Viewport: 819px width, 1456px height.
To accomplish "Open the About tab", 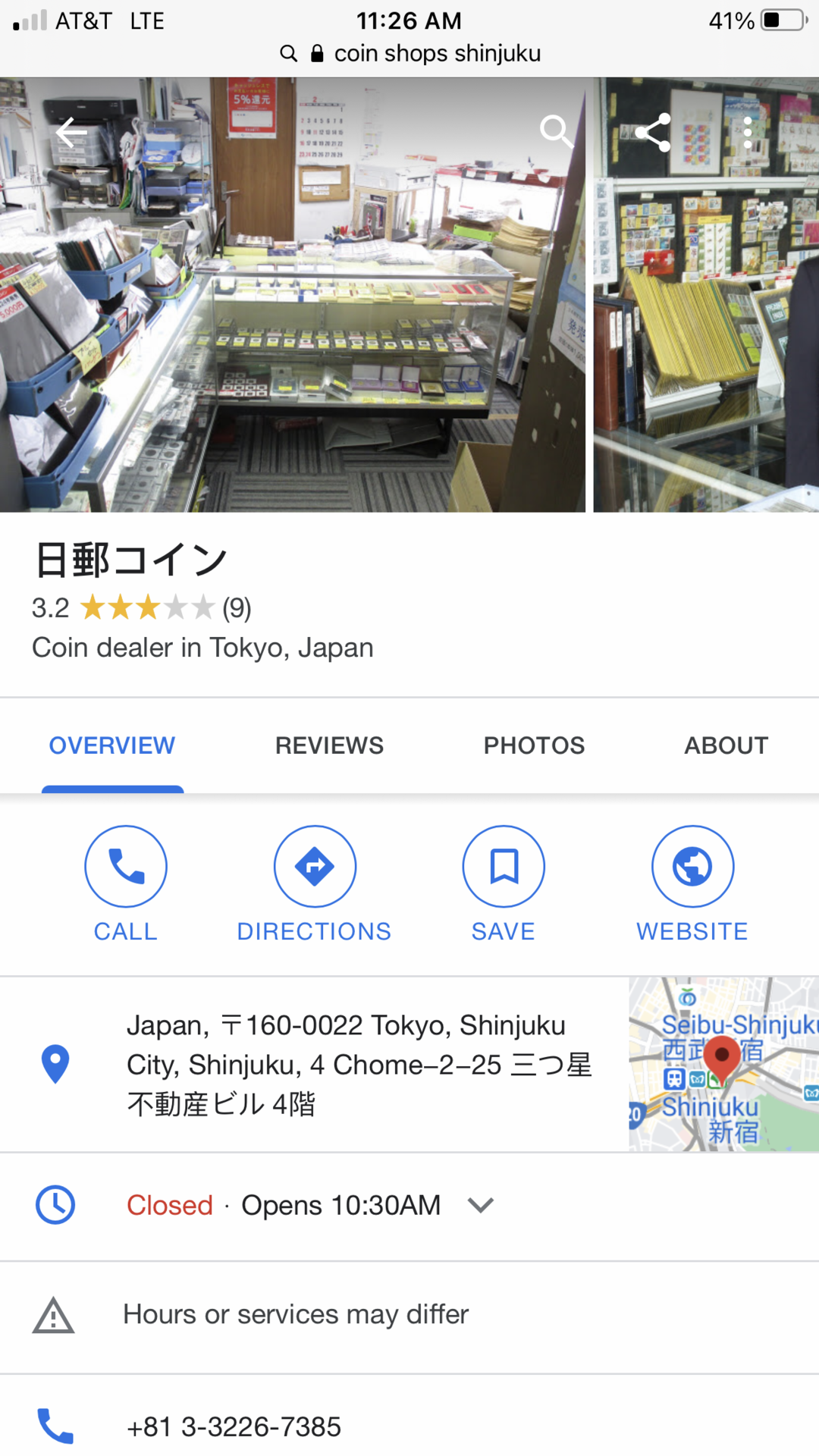I will click(x=726, y=745).
